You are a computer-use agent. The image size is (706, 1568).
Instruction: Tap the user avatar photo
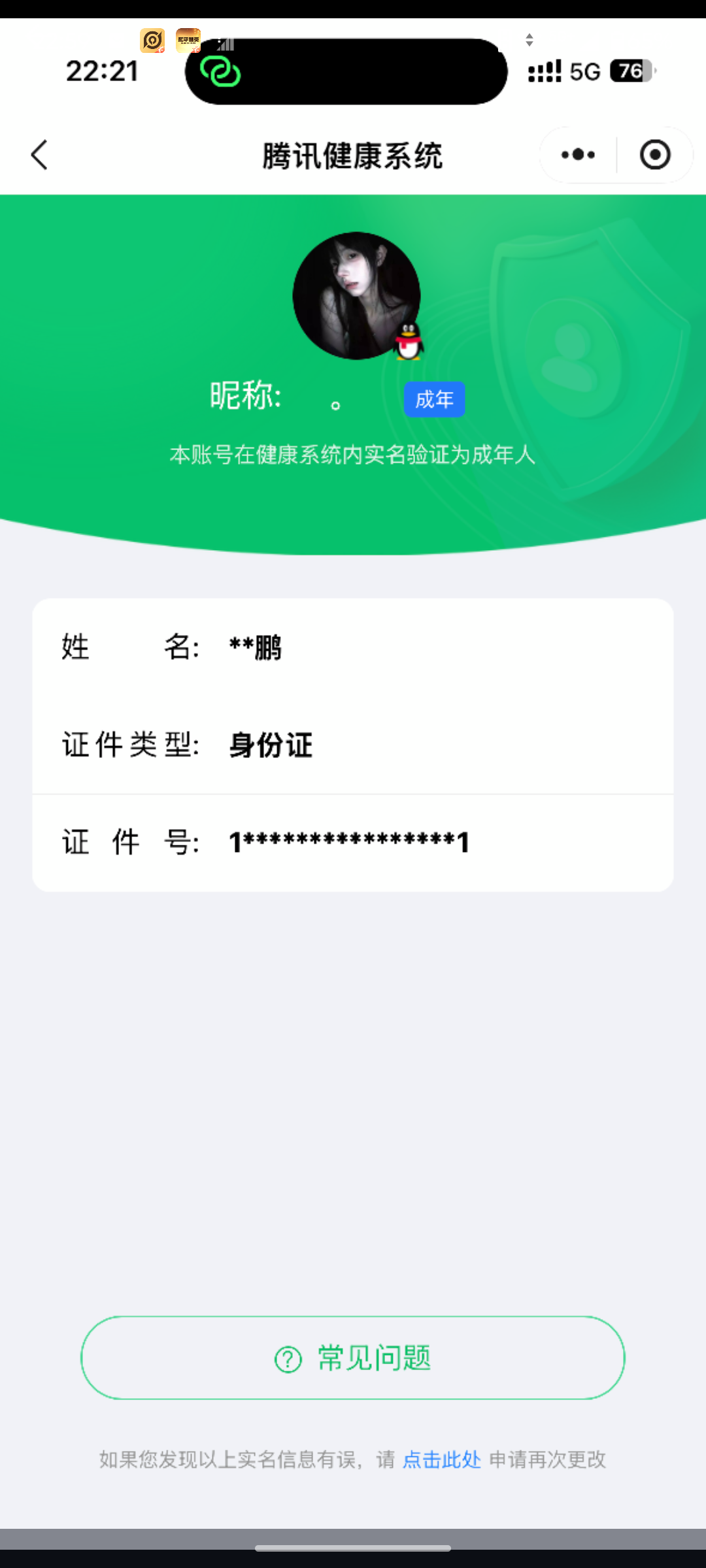(356, 295)
